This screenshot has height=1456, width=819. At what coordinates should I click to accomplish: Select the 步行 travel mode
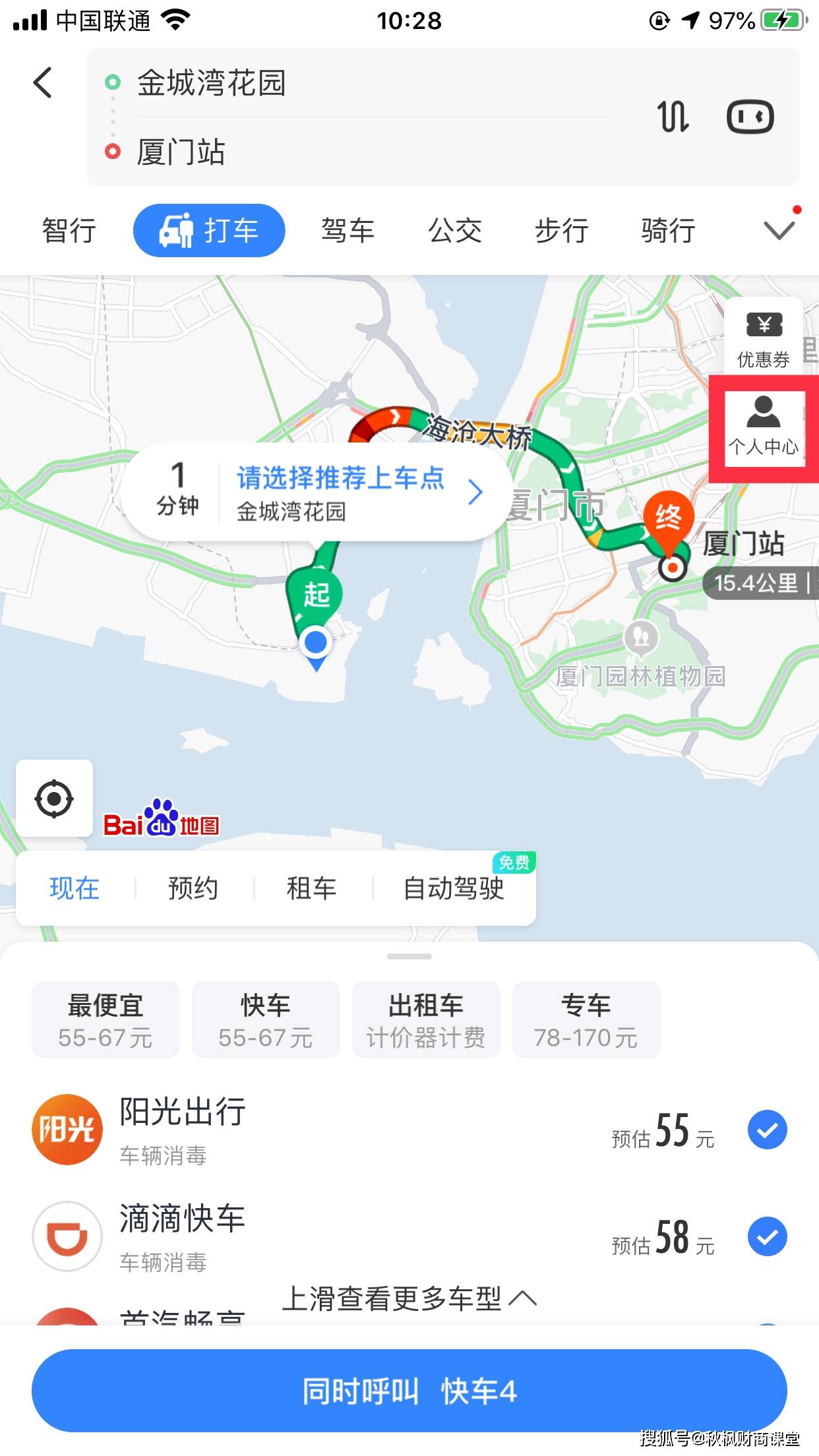point(562,231)
